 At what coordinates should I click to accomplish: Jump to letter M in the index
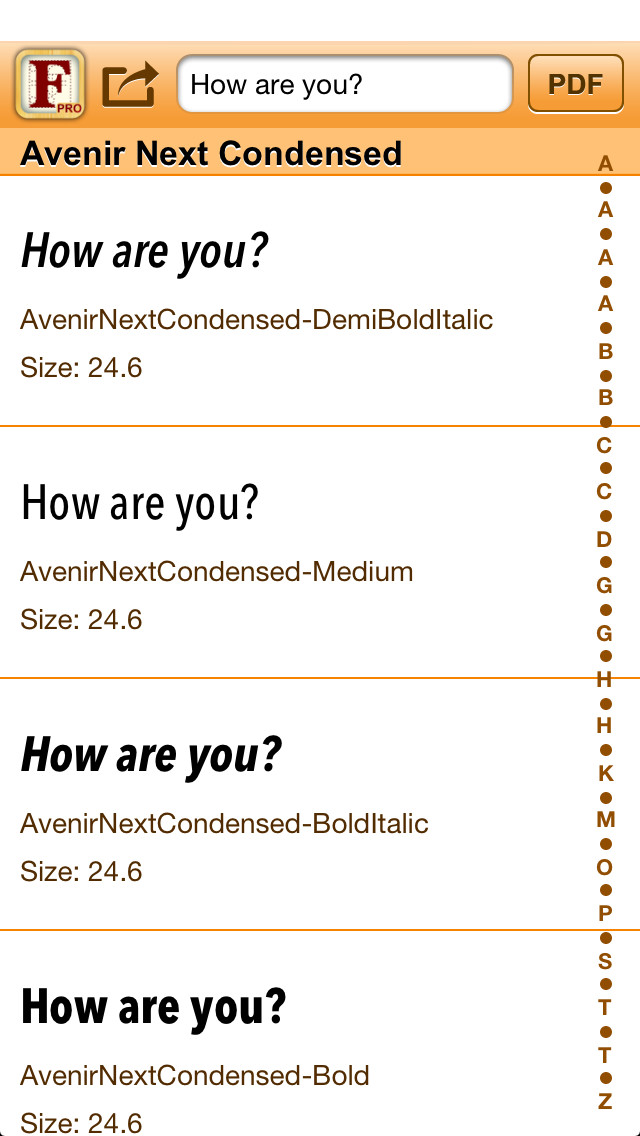[605, 819]
